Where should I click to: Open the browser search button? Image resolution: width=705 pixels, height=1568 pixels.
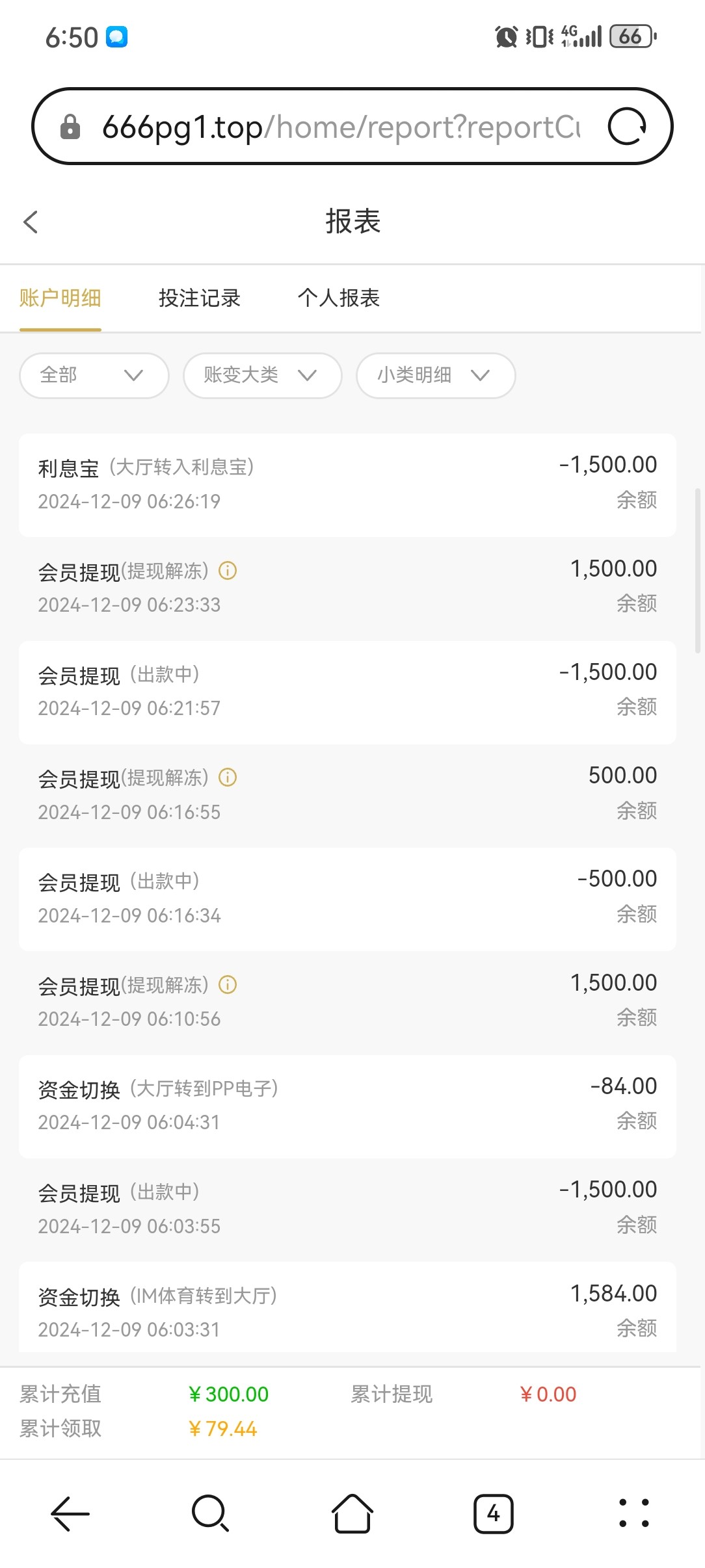coord(211,1513)
